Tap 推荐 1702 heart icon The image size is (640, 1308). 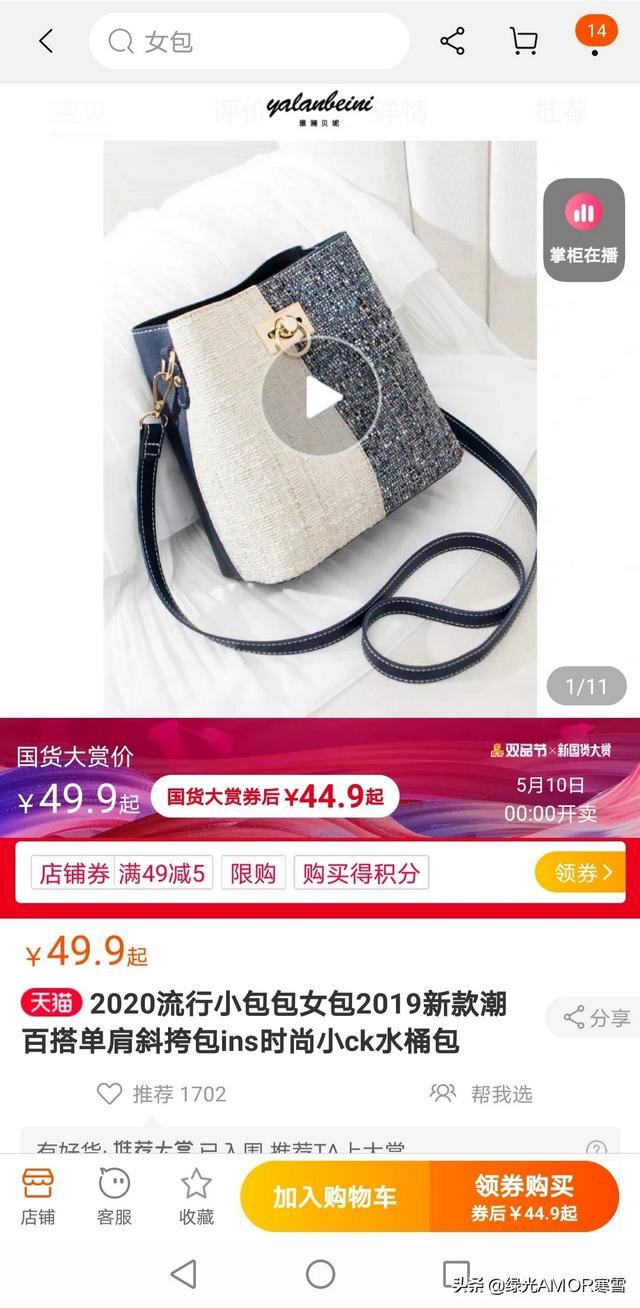110,1093
